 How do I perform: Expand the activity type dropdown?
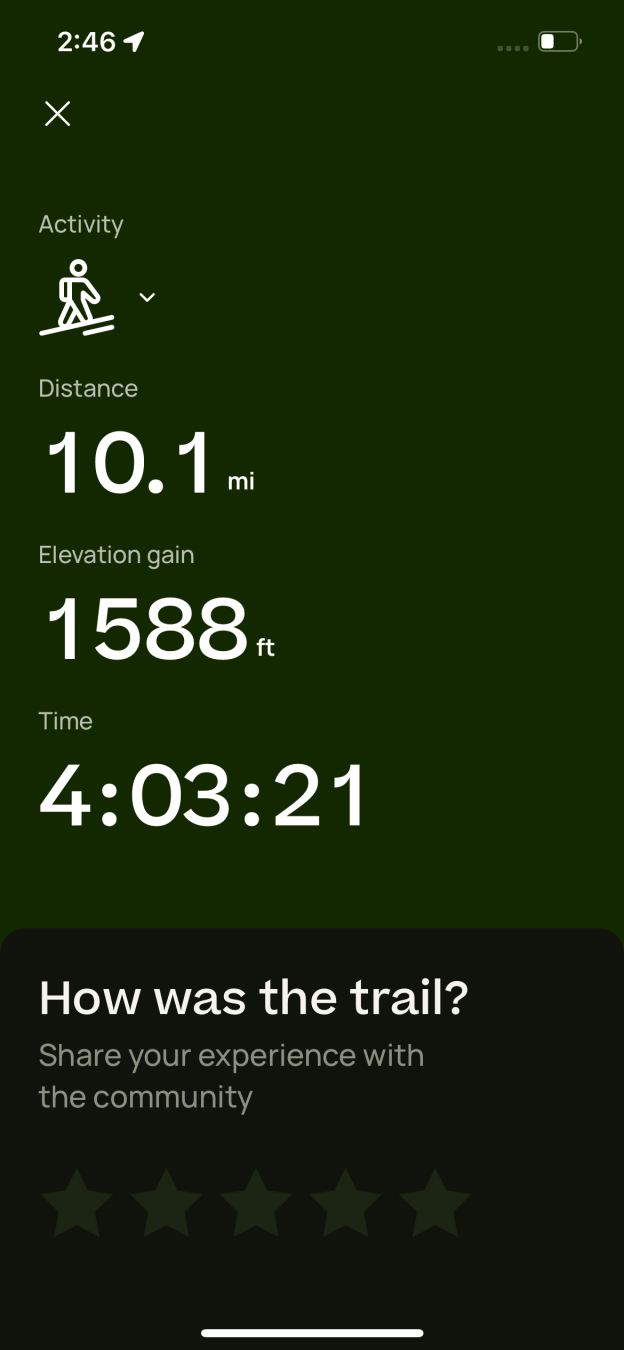click(x=147, y=297)
